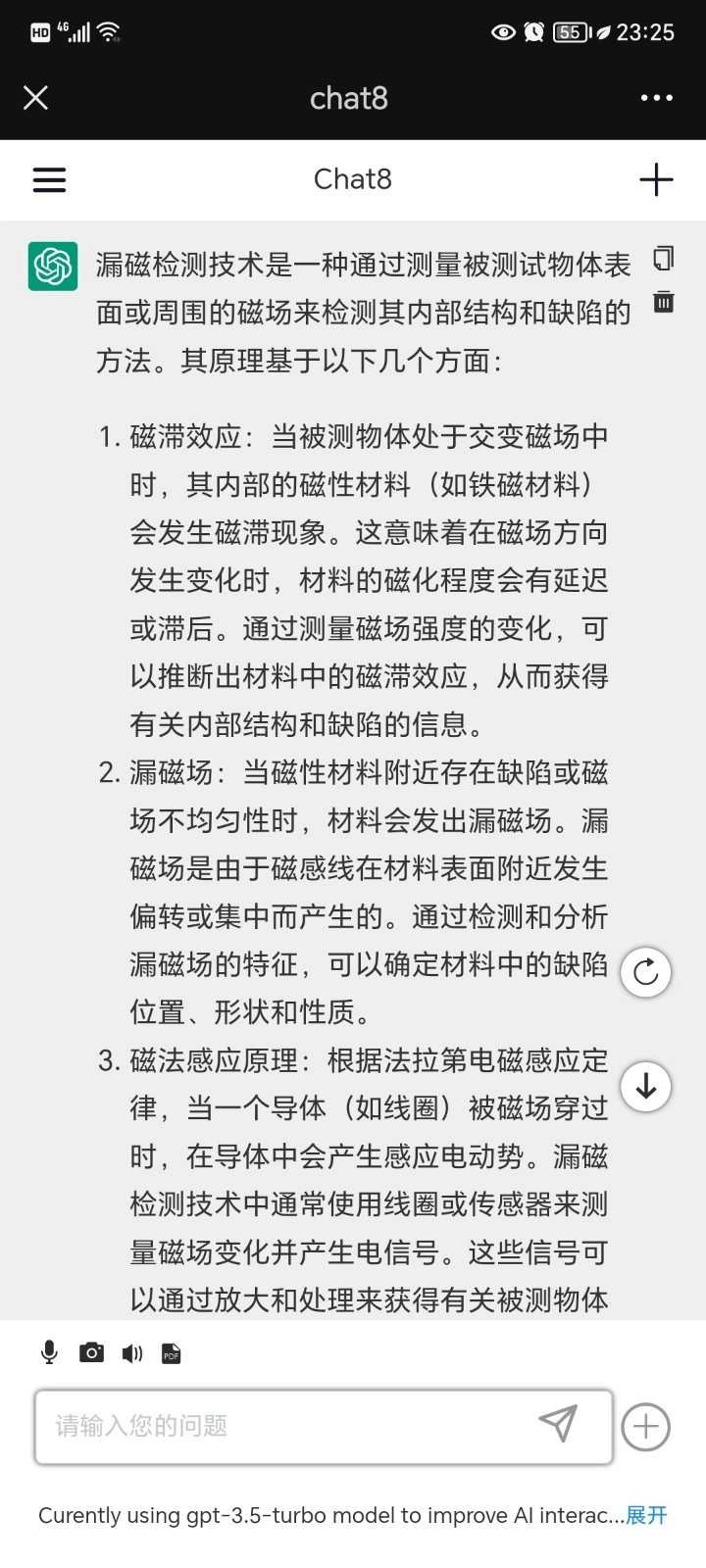Select the PDF export icon
Viewport: 706px width, 1568px height.
pyautogui.click(x=171, y=1353)
